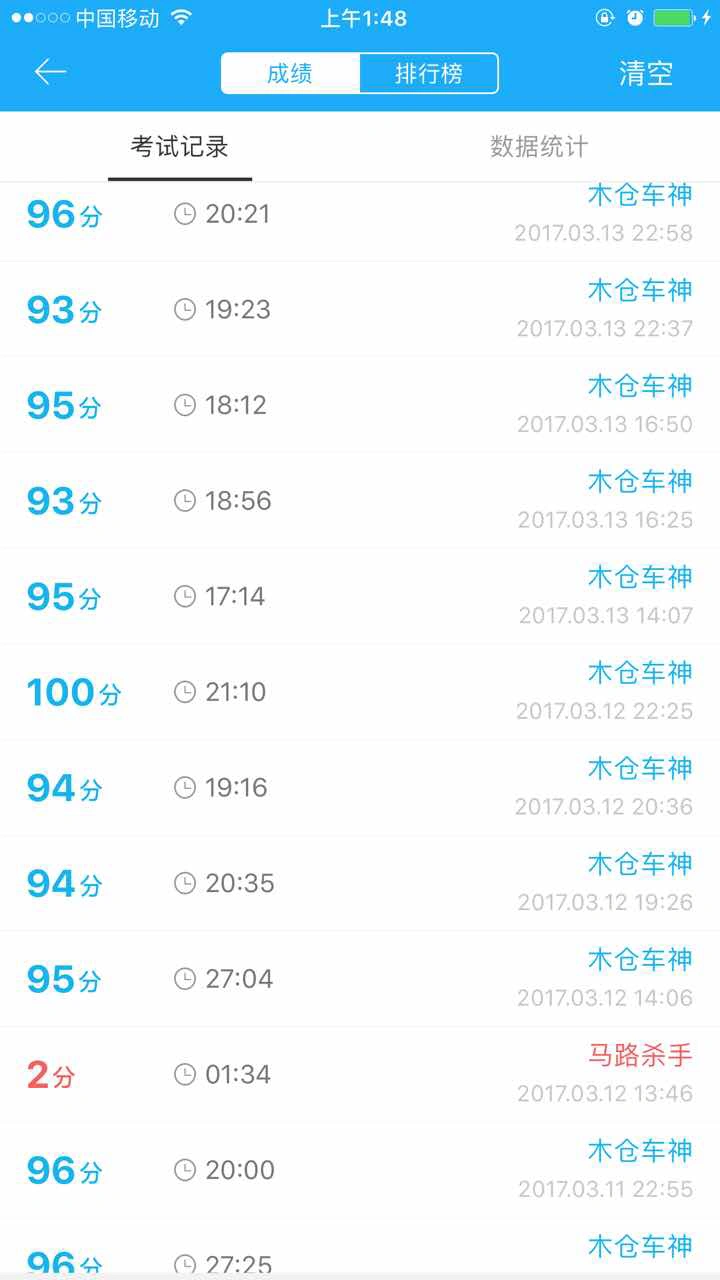720x1280 pixels.
Task: Open the 100分 exam record
Action: 360,692
